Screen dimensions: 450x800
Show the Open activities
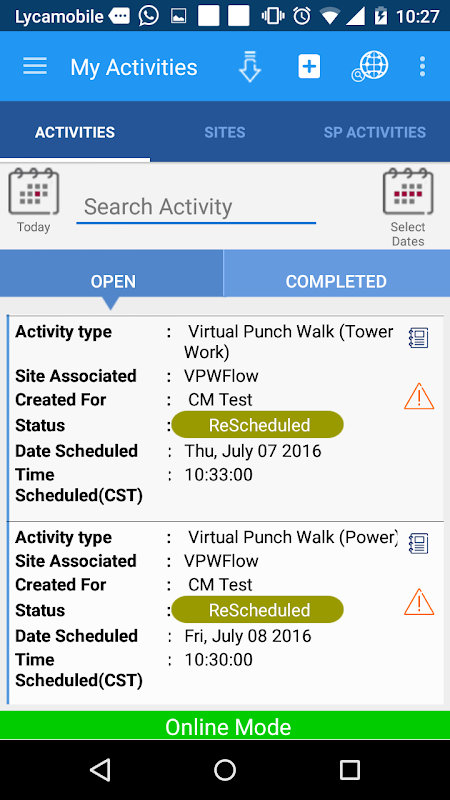point(113,281)
